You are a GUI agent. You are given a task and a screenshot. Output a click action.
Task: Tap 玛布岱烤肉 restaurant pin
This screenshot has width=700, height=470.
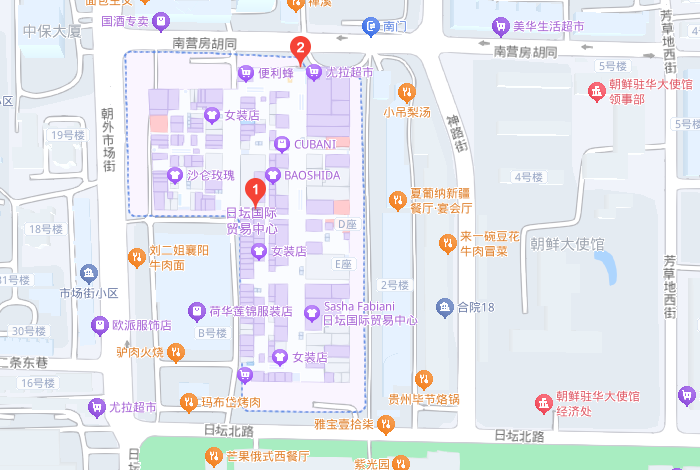[x=187, y=402]
